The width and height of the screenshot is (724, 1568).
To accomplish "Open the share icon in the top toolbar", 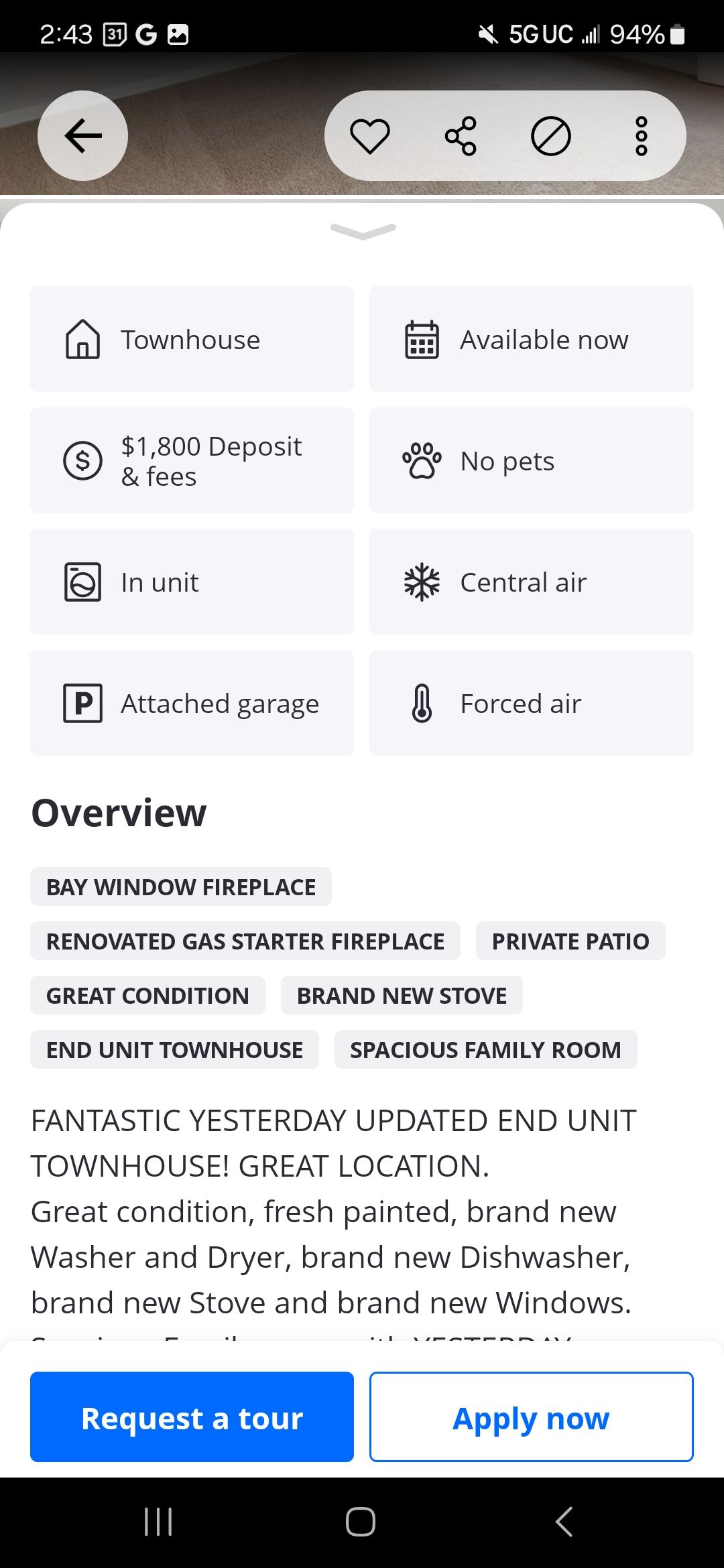I will [461, 135].
